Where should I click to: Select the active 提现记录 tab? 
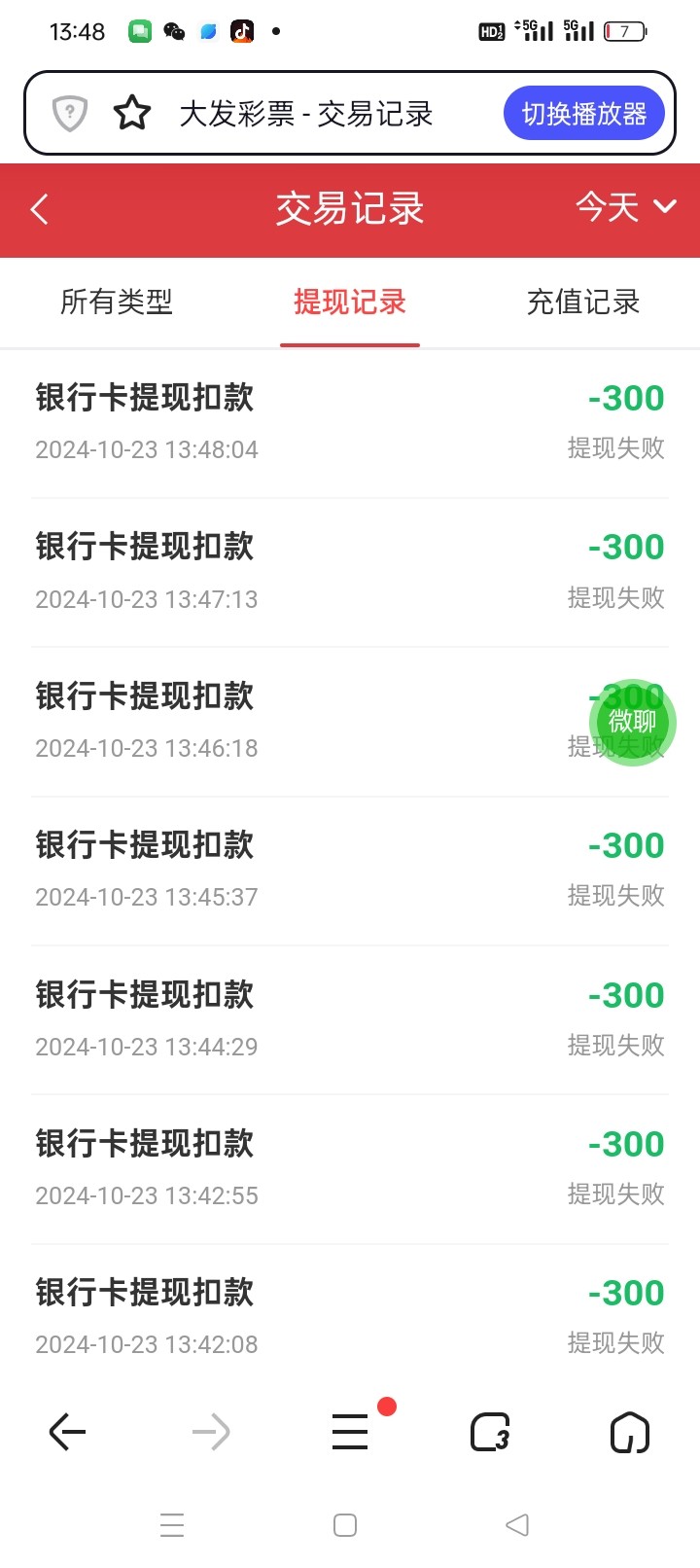[x=350, y=303]
